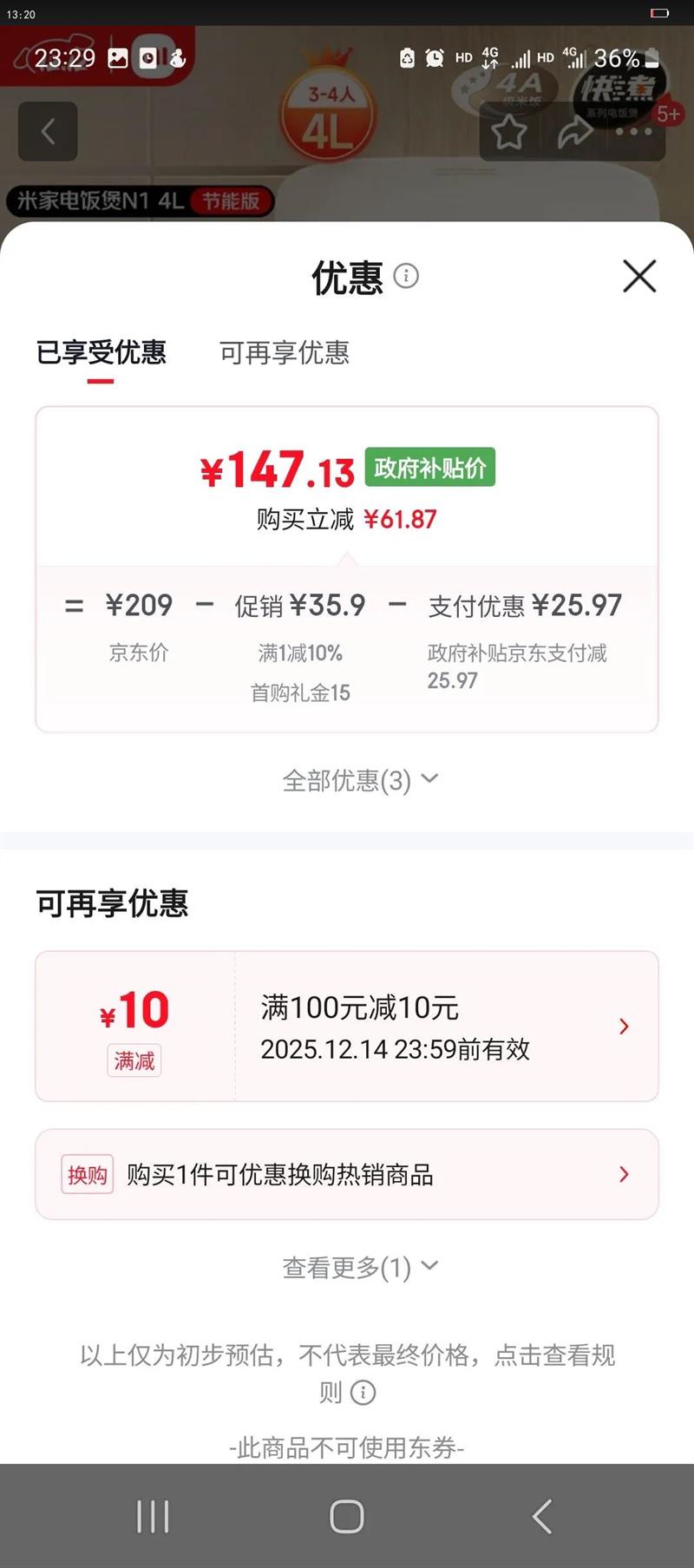Tap the info icon next to 优惠 title

404,276
